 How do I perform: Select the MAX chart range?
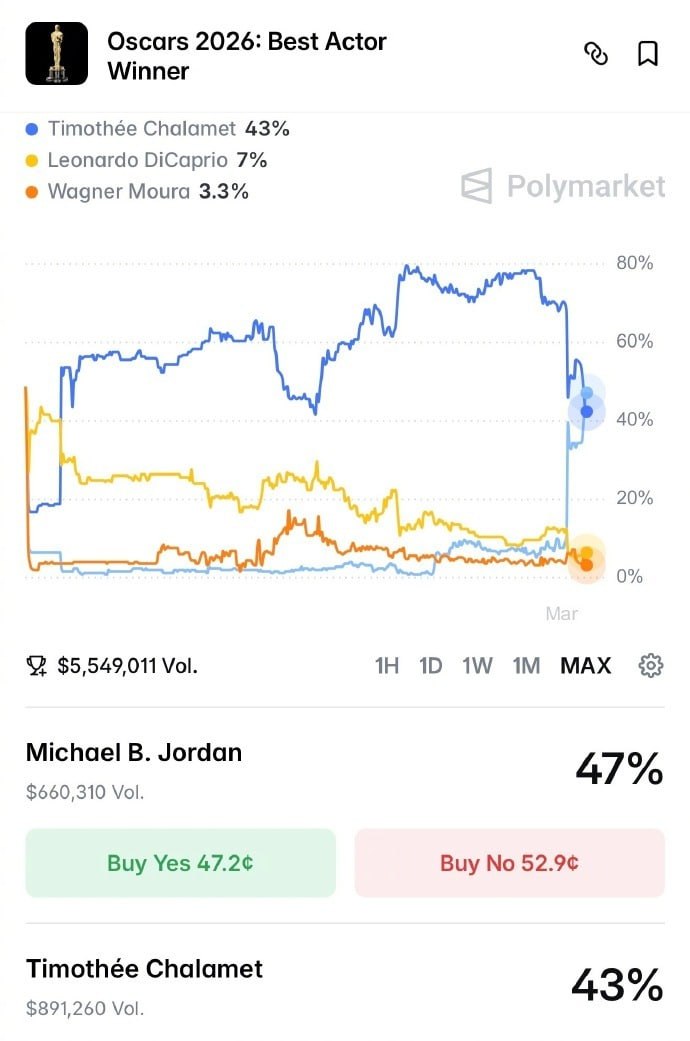coord(585,666)
